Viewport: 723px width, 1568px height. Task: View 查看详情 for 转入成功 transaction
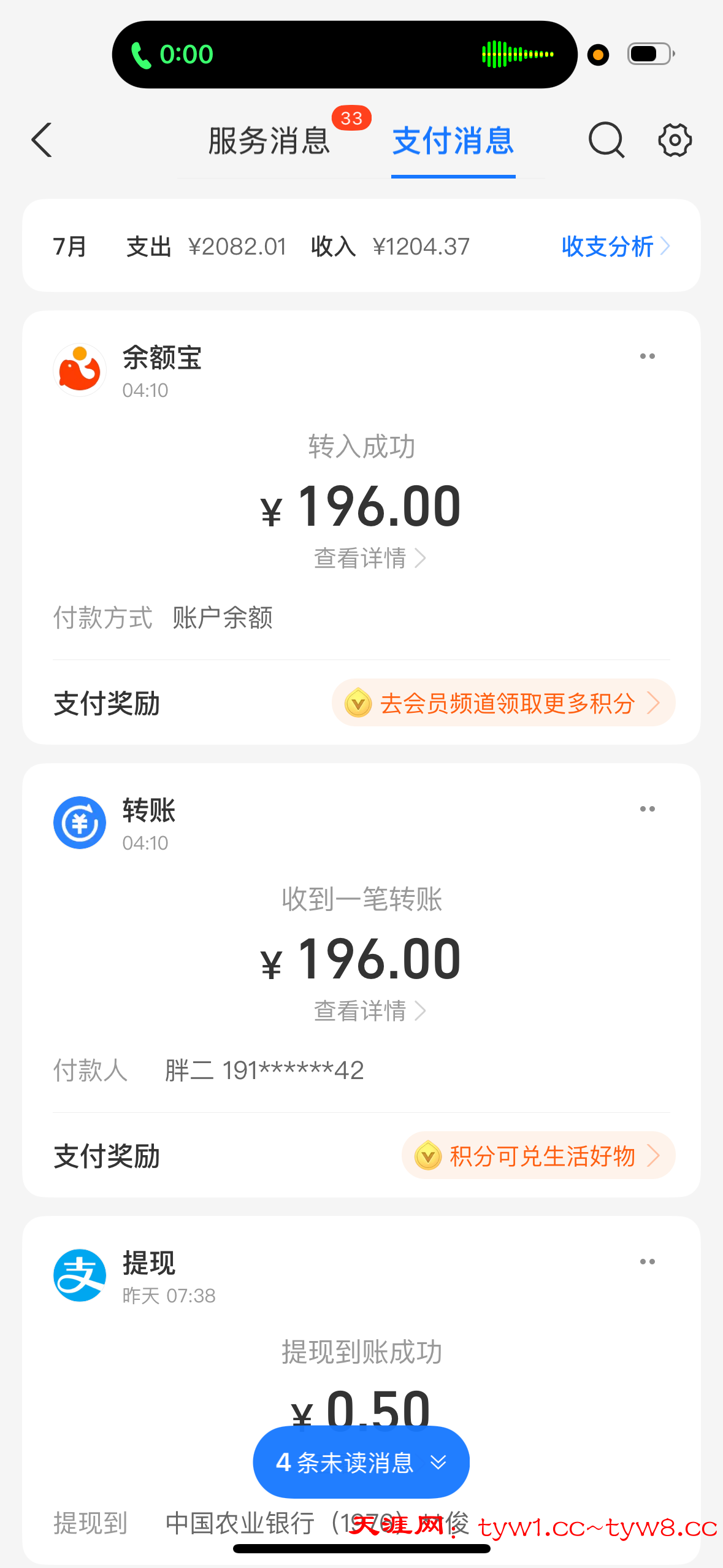click(x=369, y=558)
